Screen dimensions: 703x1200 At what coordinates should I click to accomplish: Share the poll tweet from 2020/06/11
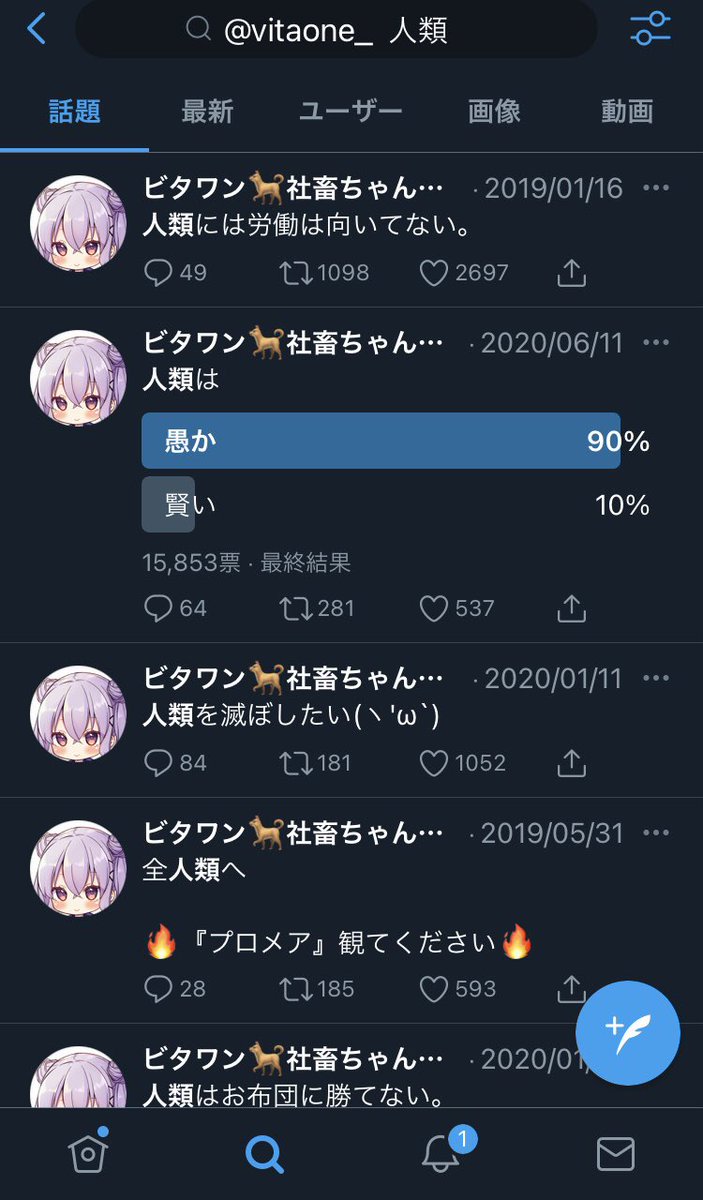click(571, 607)
